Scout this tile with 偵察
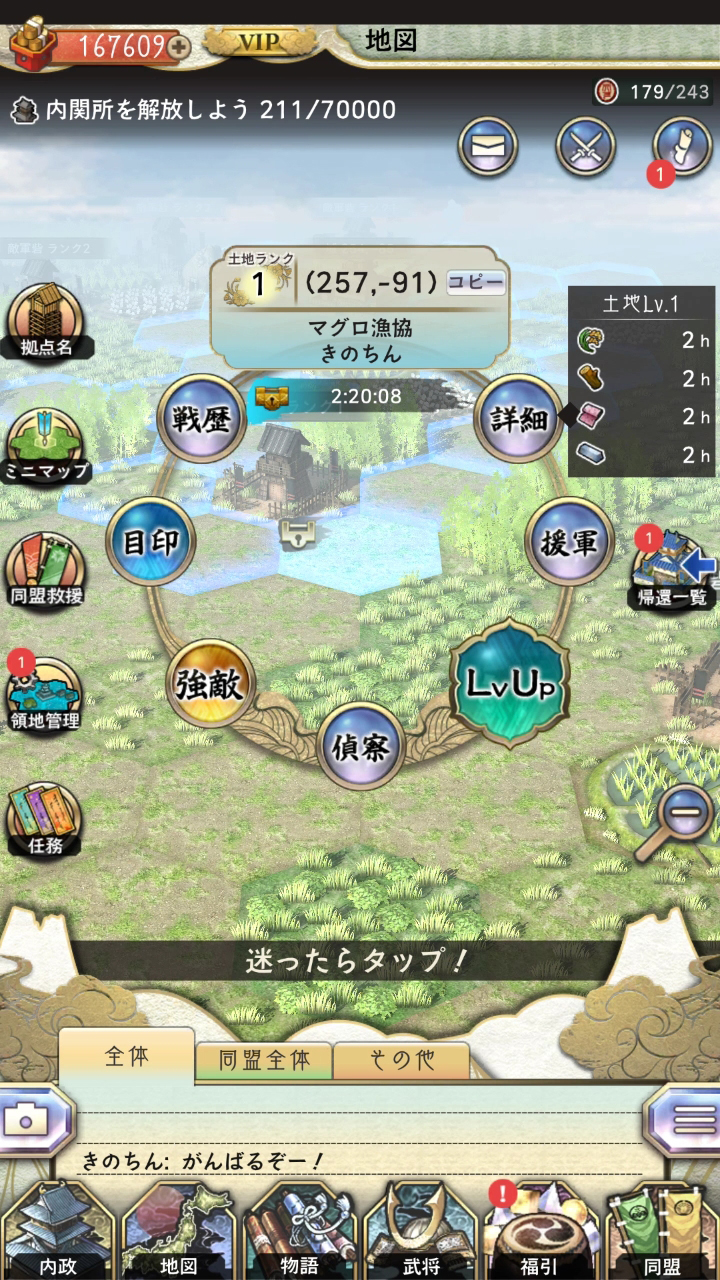This screenshot has width=720, height=1280. (x=360, y=746)
